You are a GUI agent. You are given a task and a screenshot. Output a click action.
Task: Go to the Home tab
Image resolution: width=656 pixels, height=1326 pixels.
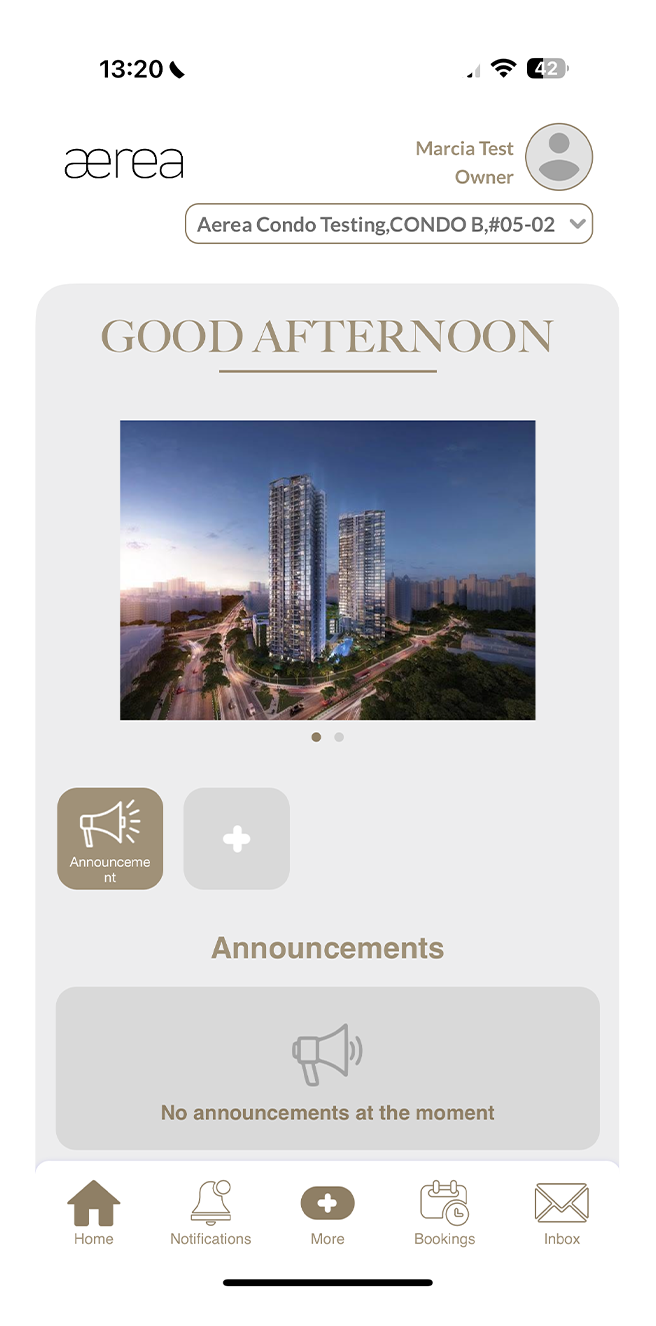(94, 1212)
